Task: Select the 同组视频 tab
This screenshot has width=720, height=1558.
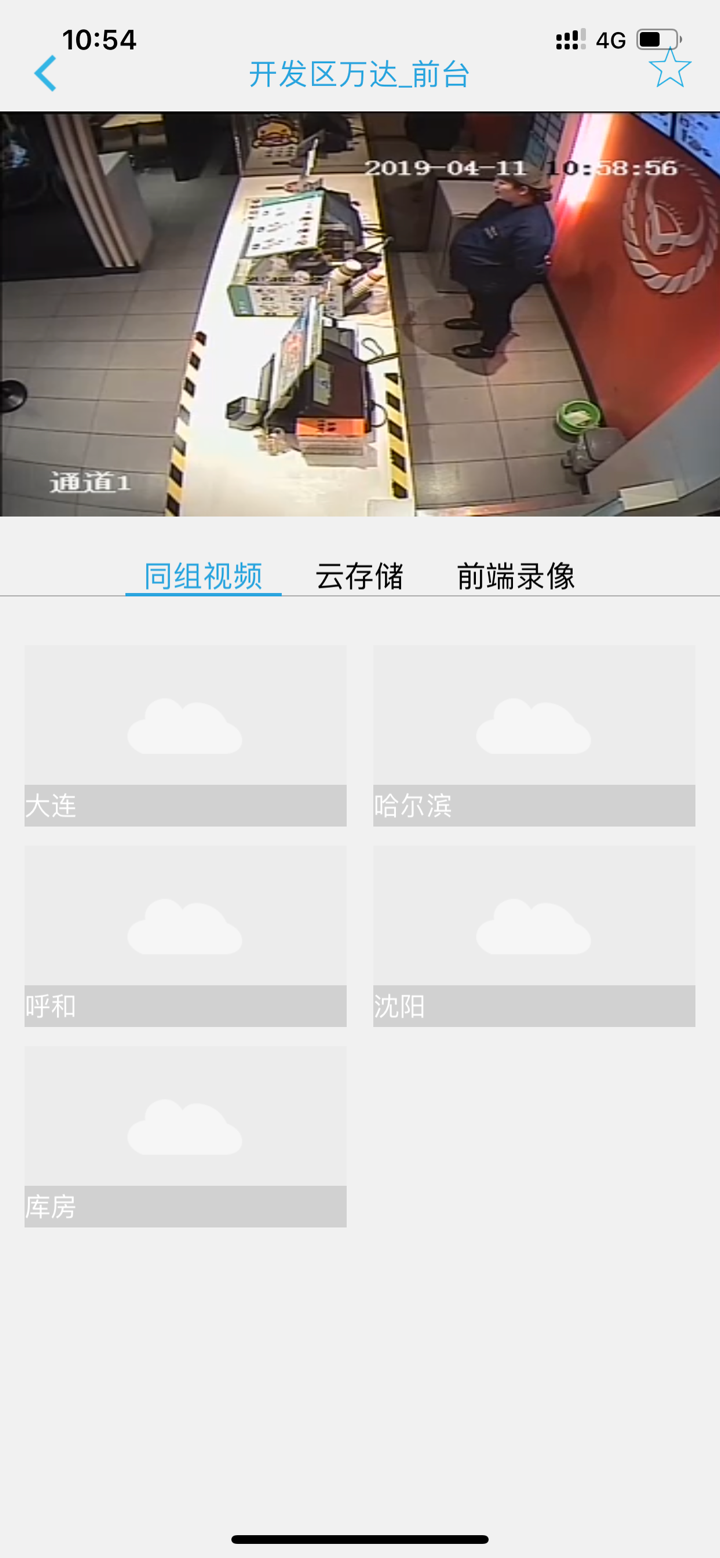Action: pos(203,578)
